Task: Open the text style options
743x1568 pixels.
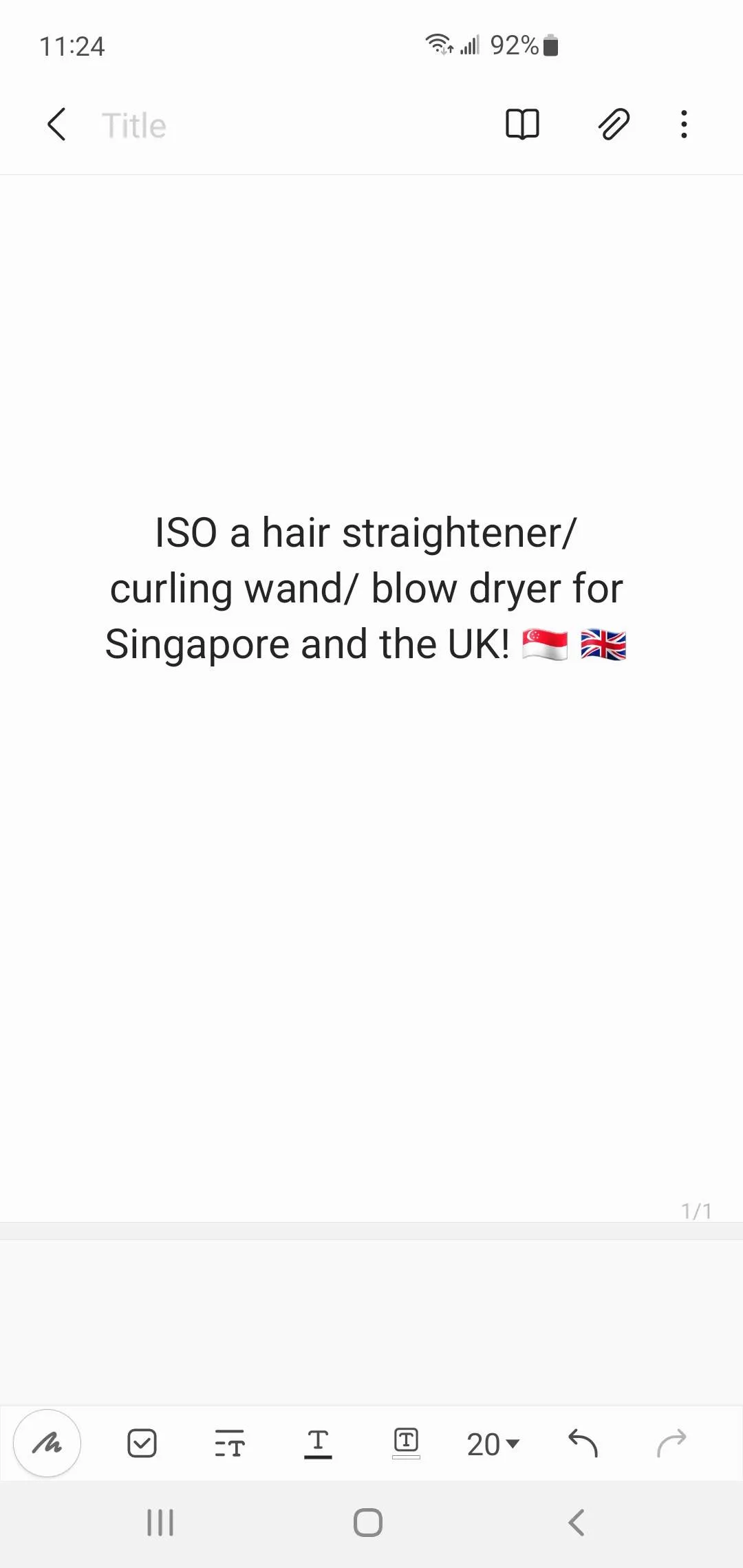Action: click(230, 1443)
